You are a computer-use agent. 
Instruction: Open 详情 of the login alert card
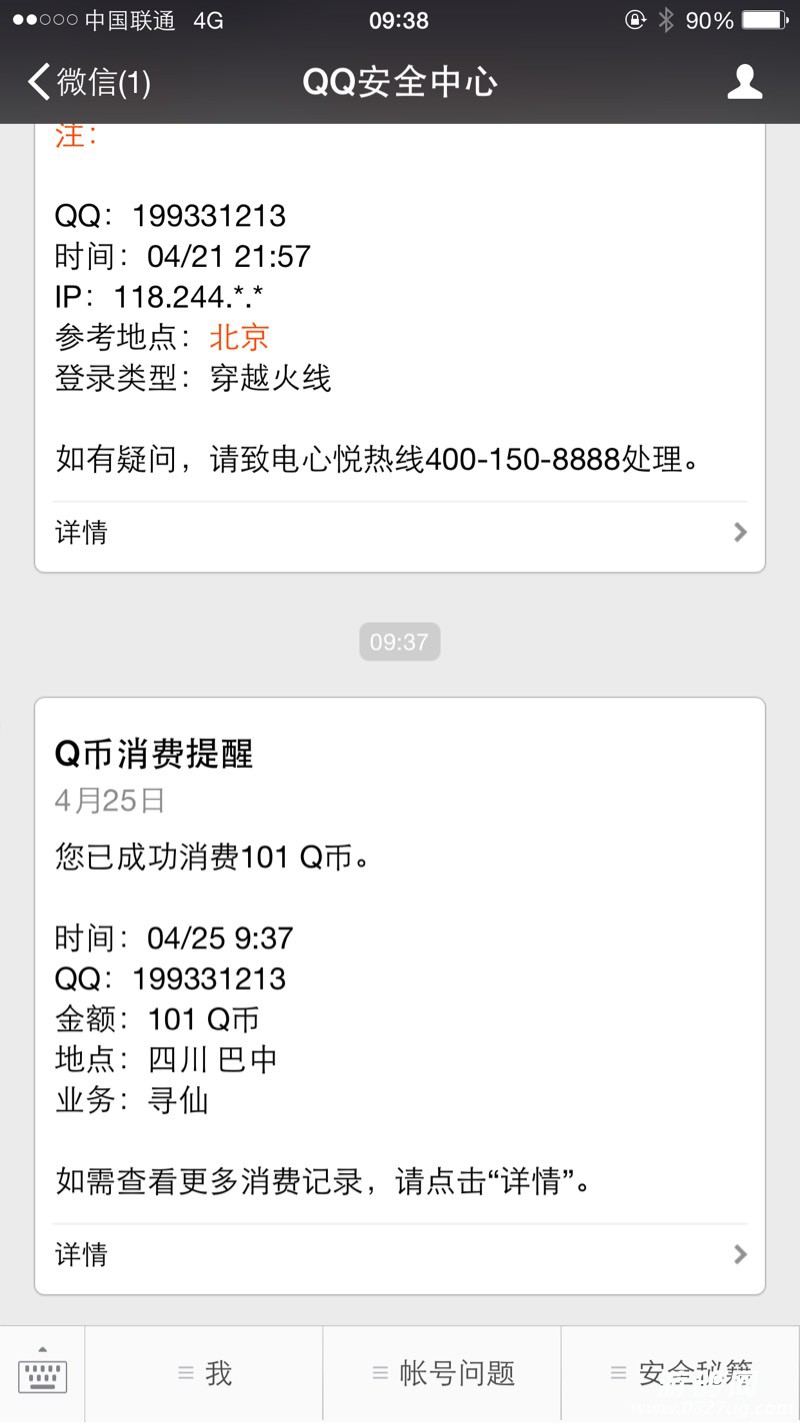400,532
